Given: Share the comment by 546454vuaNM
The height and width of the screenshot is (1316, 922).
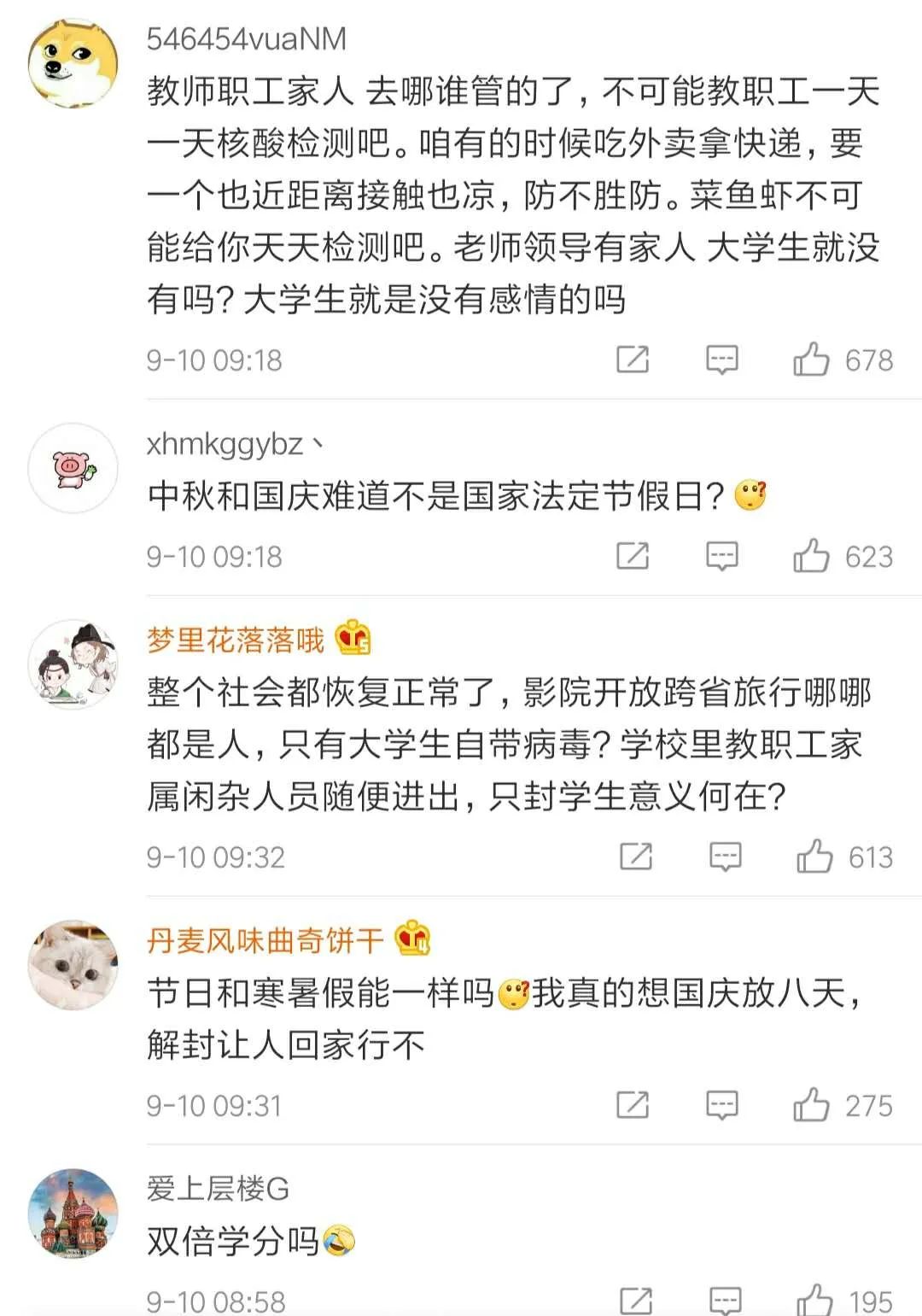Looking at the screenshot, I should click(x=633, y=360).
